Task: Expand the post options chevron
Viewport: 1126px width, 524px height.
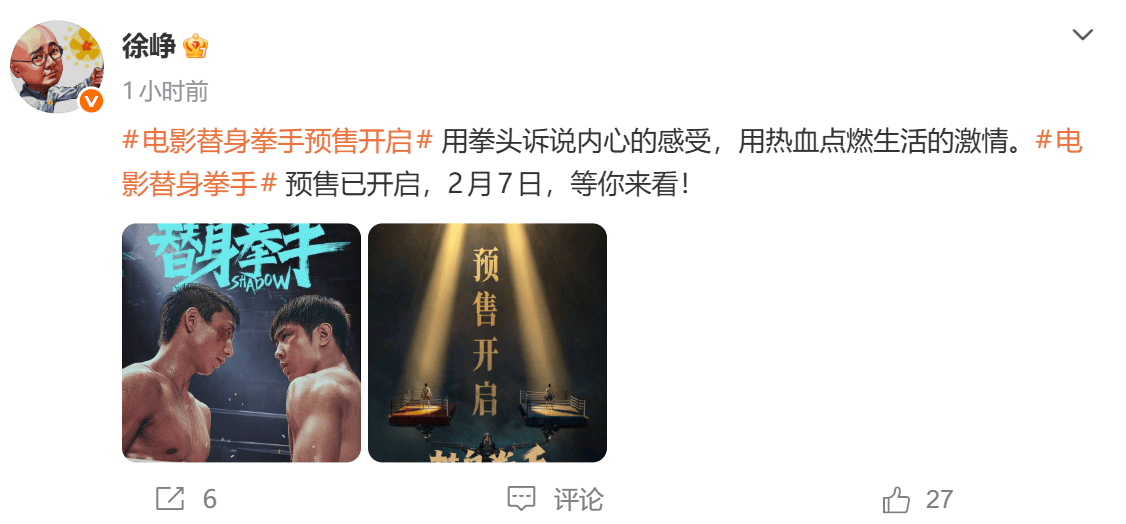Action: 1082,36
